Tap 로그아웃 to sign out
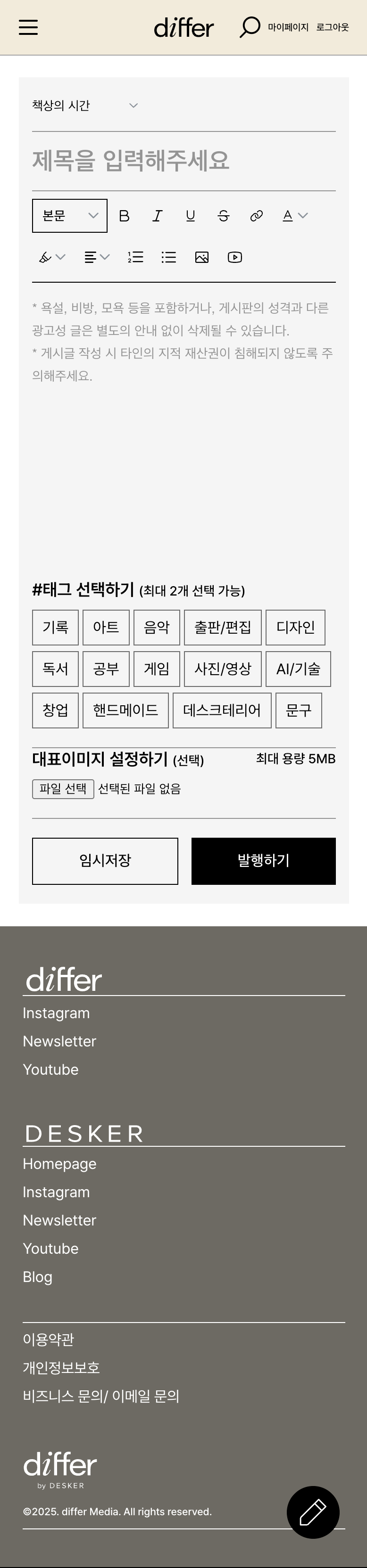This screenshot has height=1568, width=367. (x=332, y=27)
